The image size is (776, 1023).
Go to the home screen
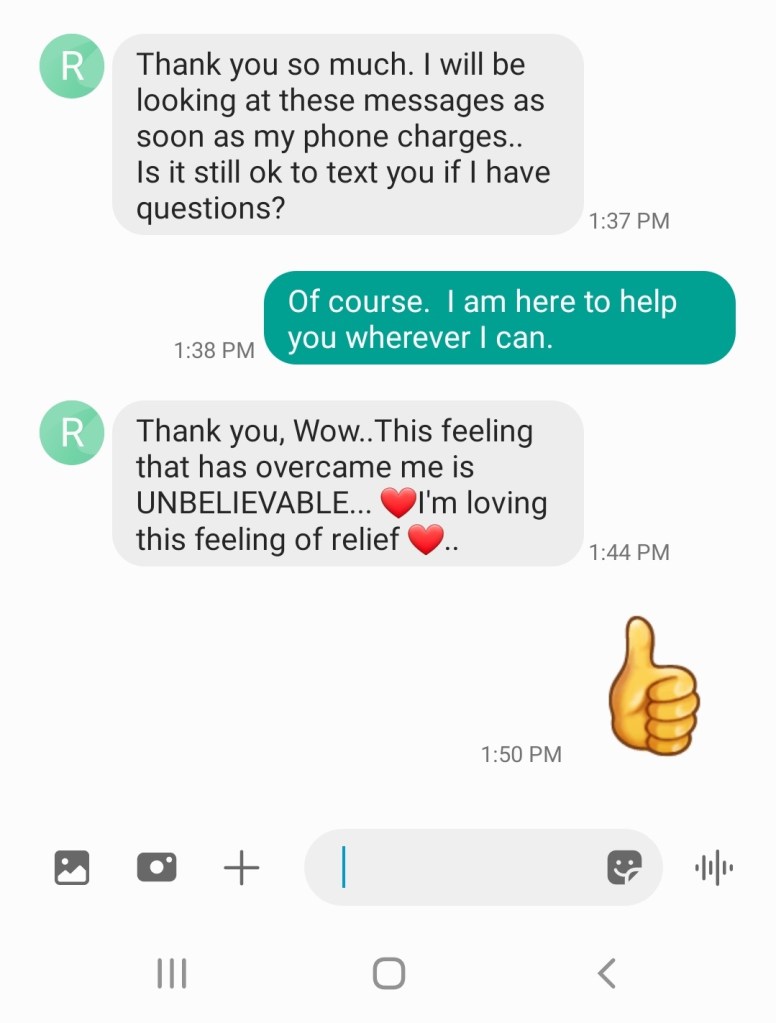(388, 972)
